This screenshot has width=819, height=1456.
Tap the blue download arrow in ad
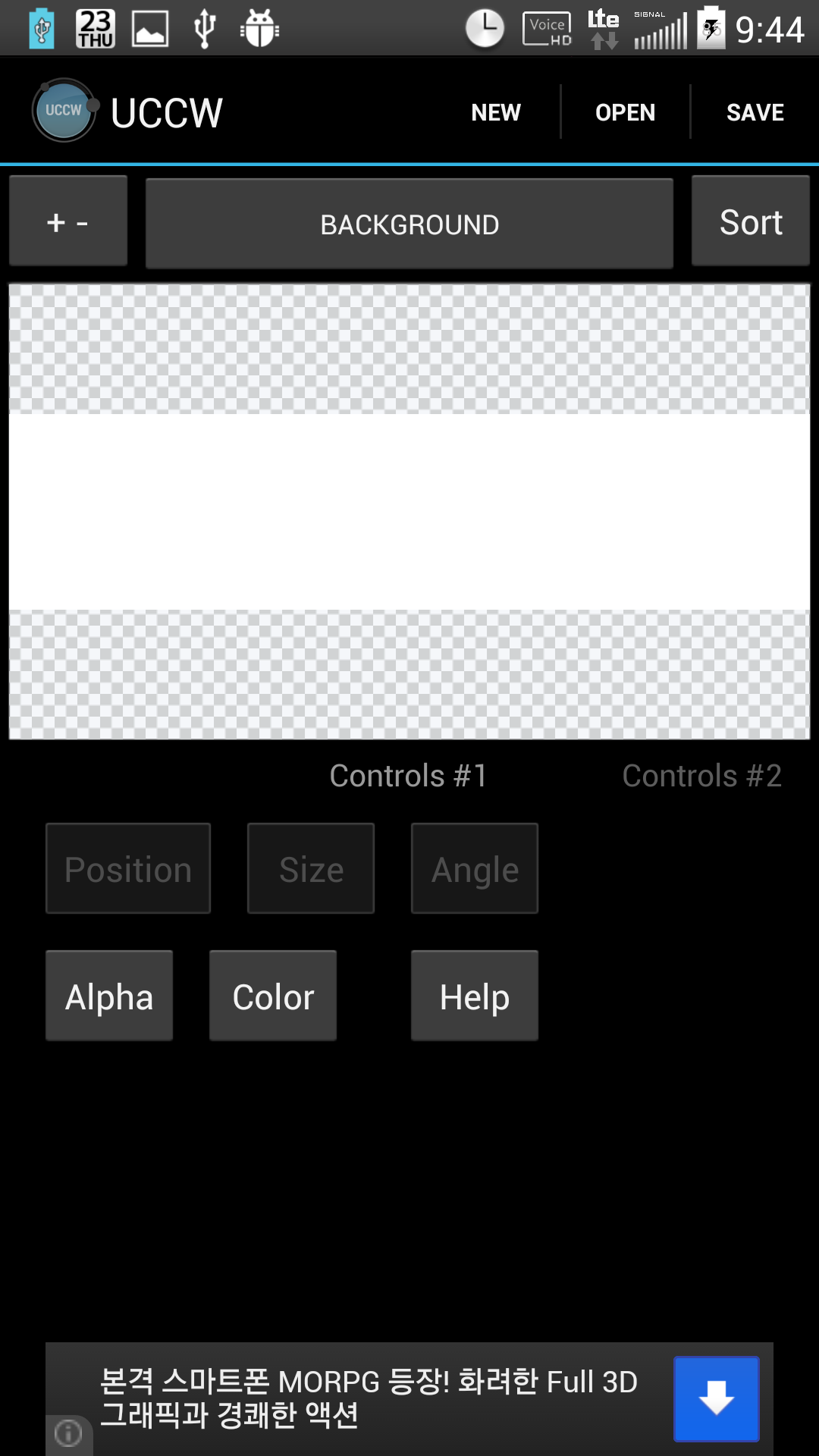point(716,1398)
